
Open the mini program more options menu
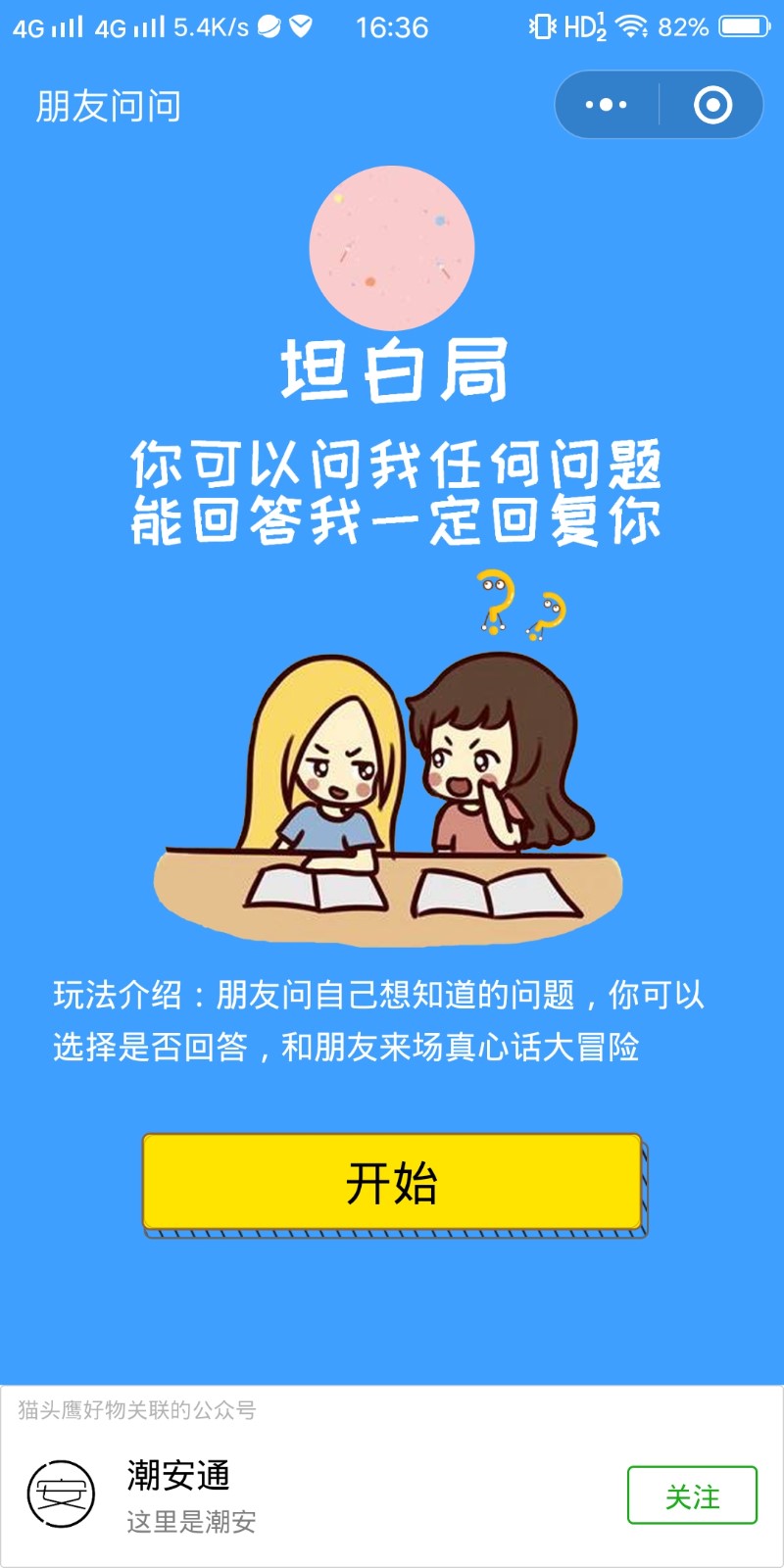(607, 104)
